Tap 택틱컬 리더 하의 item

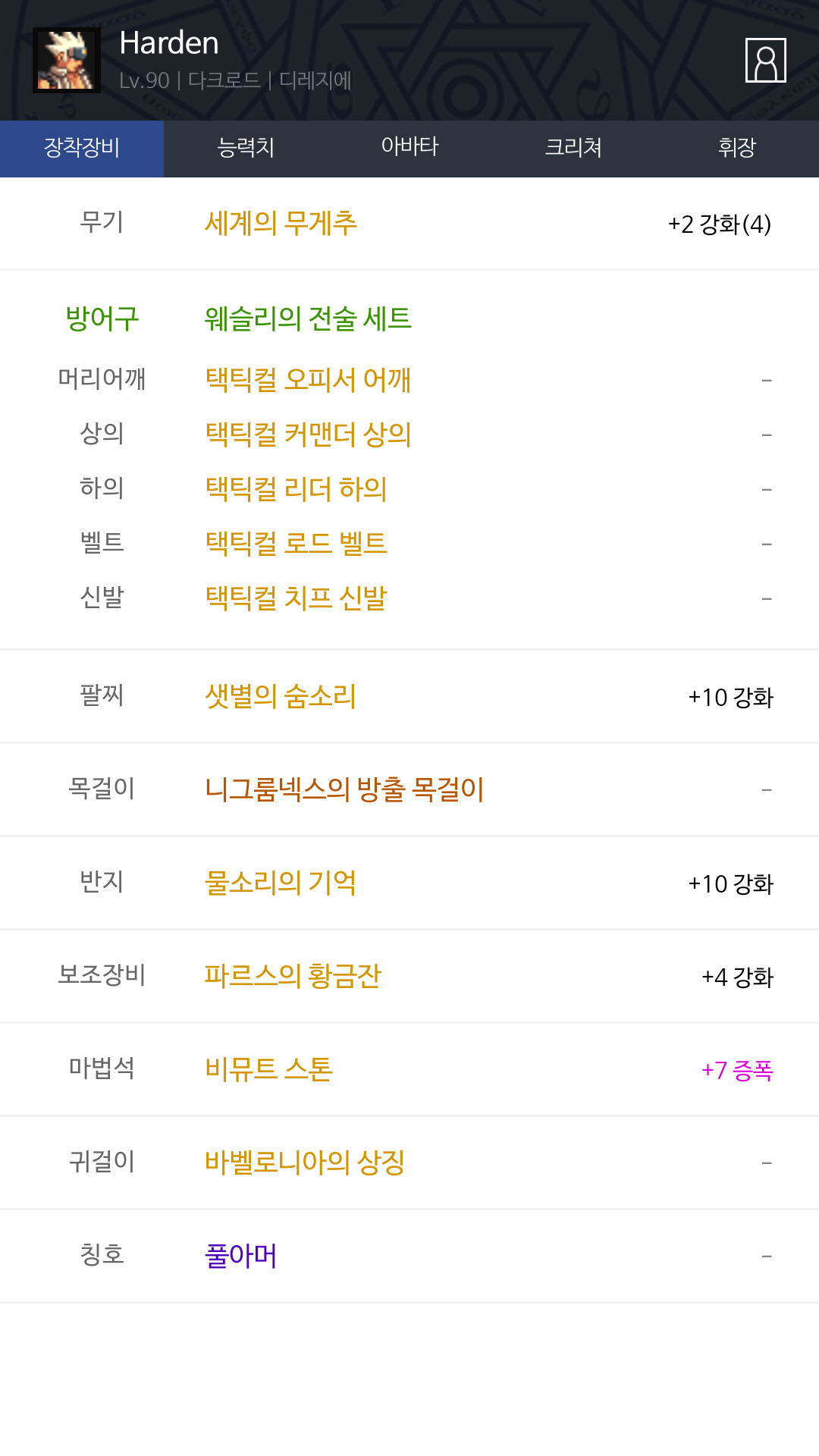click(296, 488)
